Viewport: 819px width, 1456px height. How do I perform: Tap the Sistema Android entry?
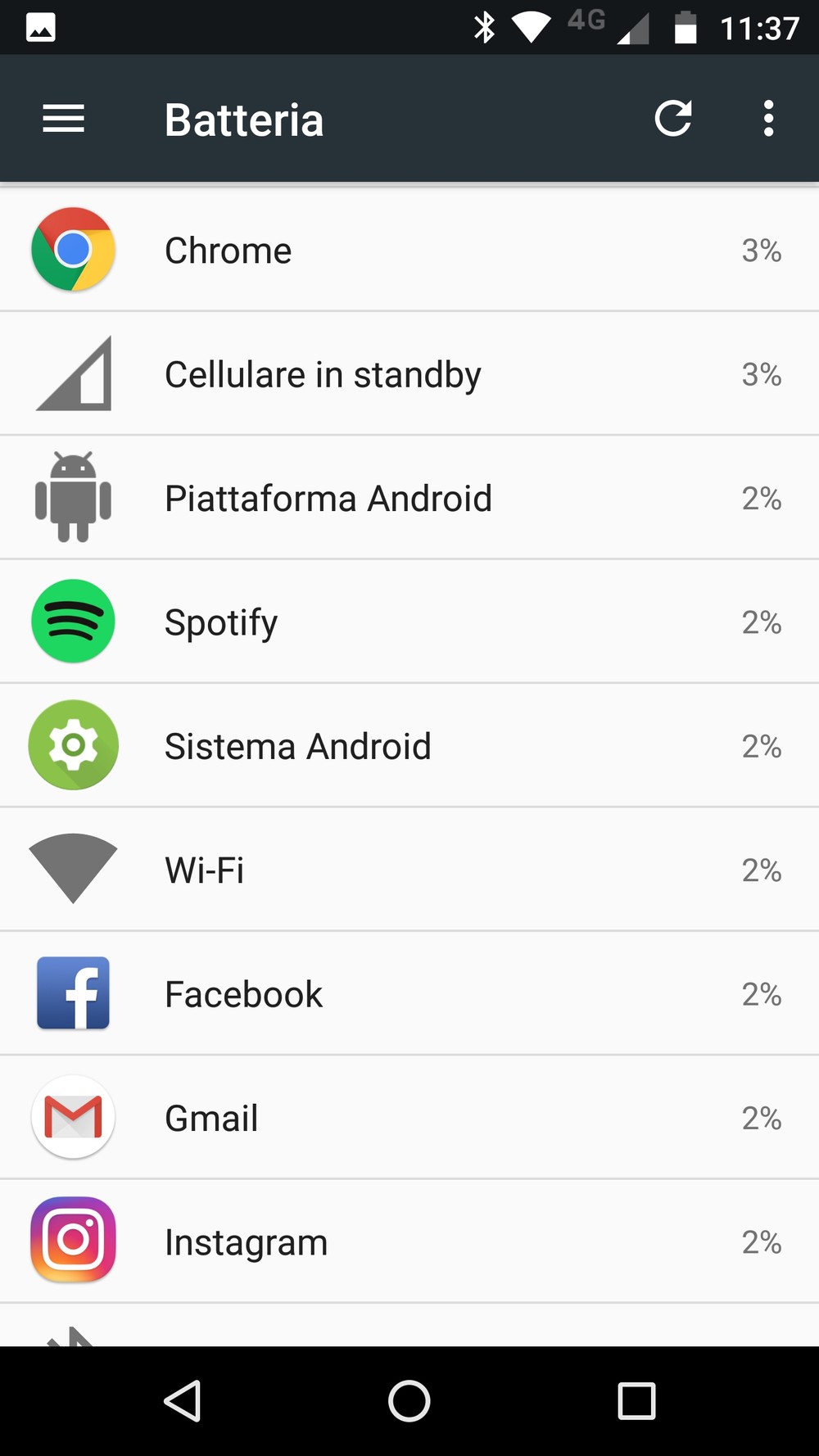tap(409, 746)
